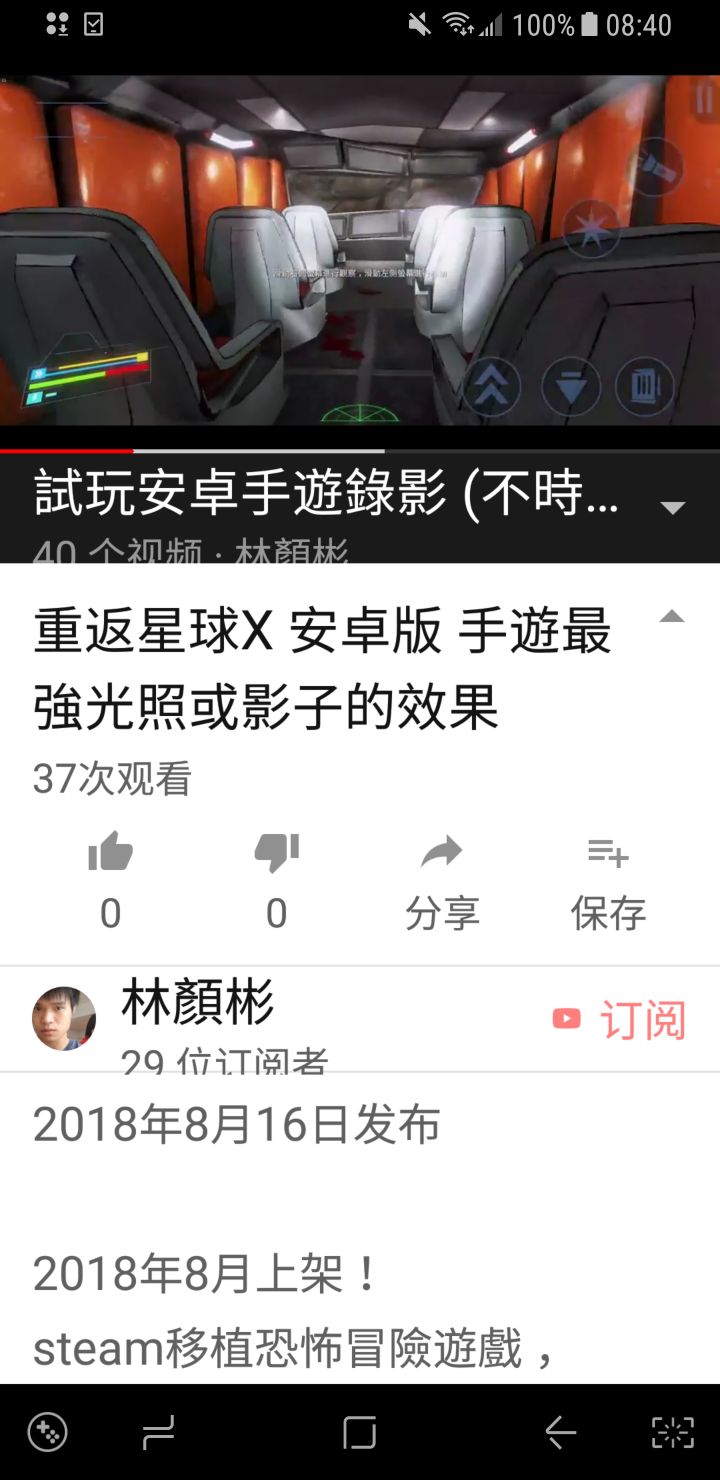720x1480 pixels.
Task: Dislike this video
Action: tap(276, 853)
